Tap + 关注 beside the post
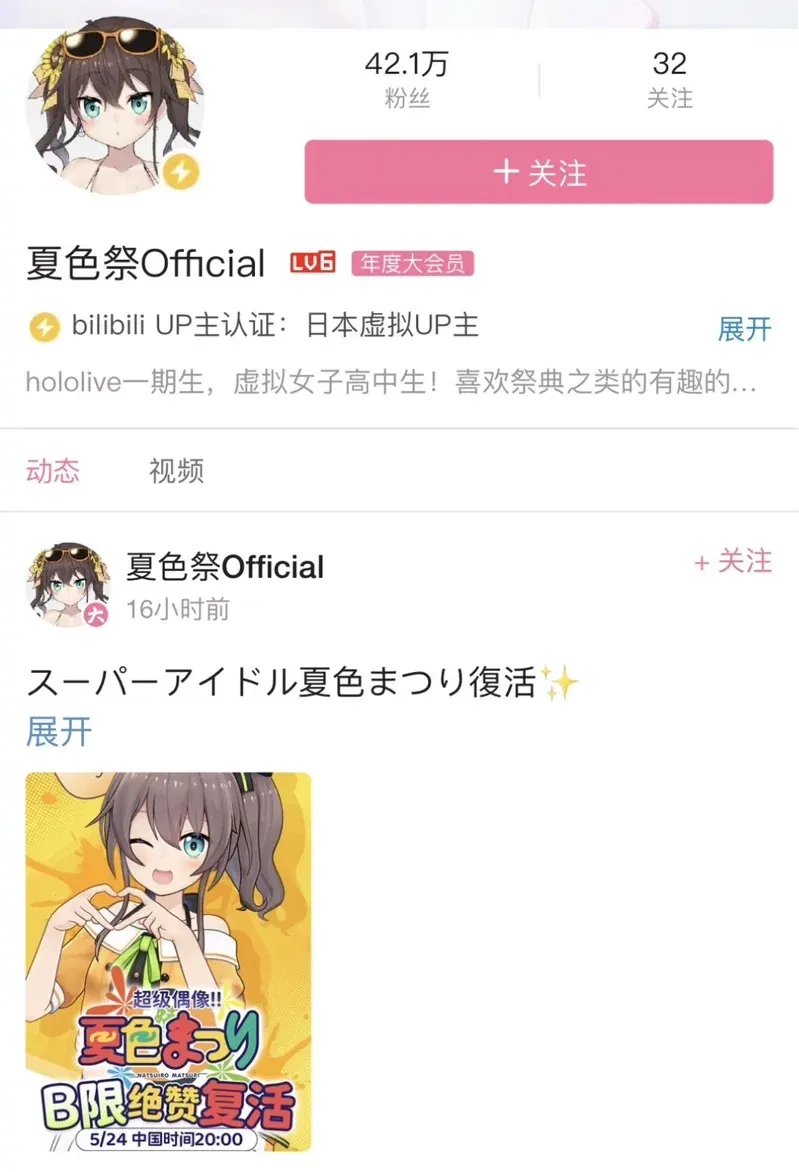Image resolution: width=799 pixels, height=1172 pixels. (x=733, y=562)
